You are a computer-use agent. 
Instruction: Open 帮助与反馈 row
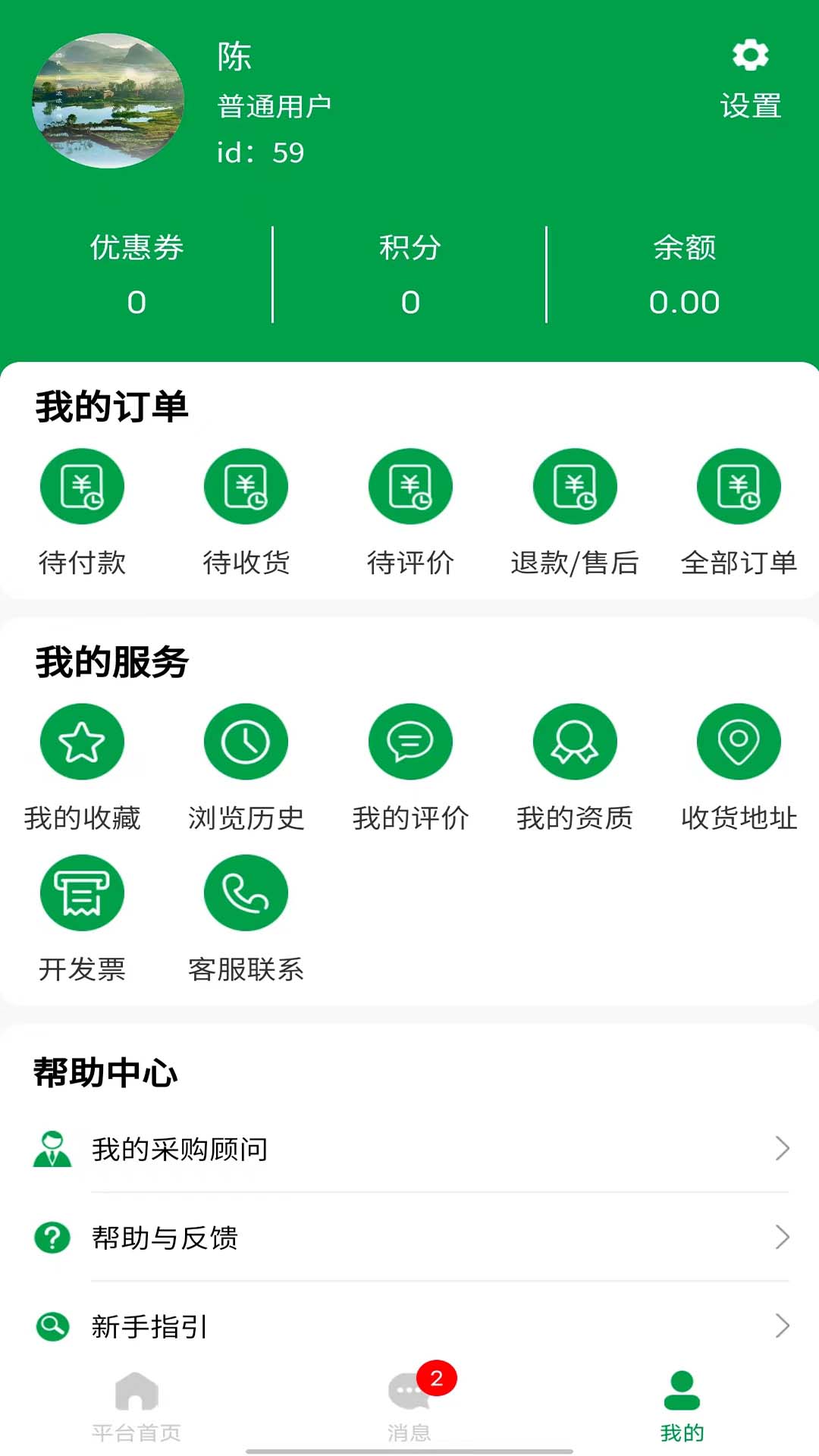pyautogui.click(x=409, y=1238)
